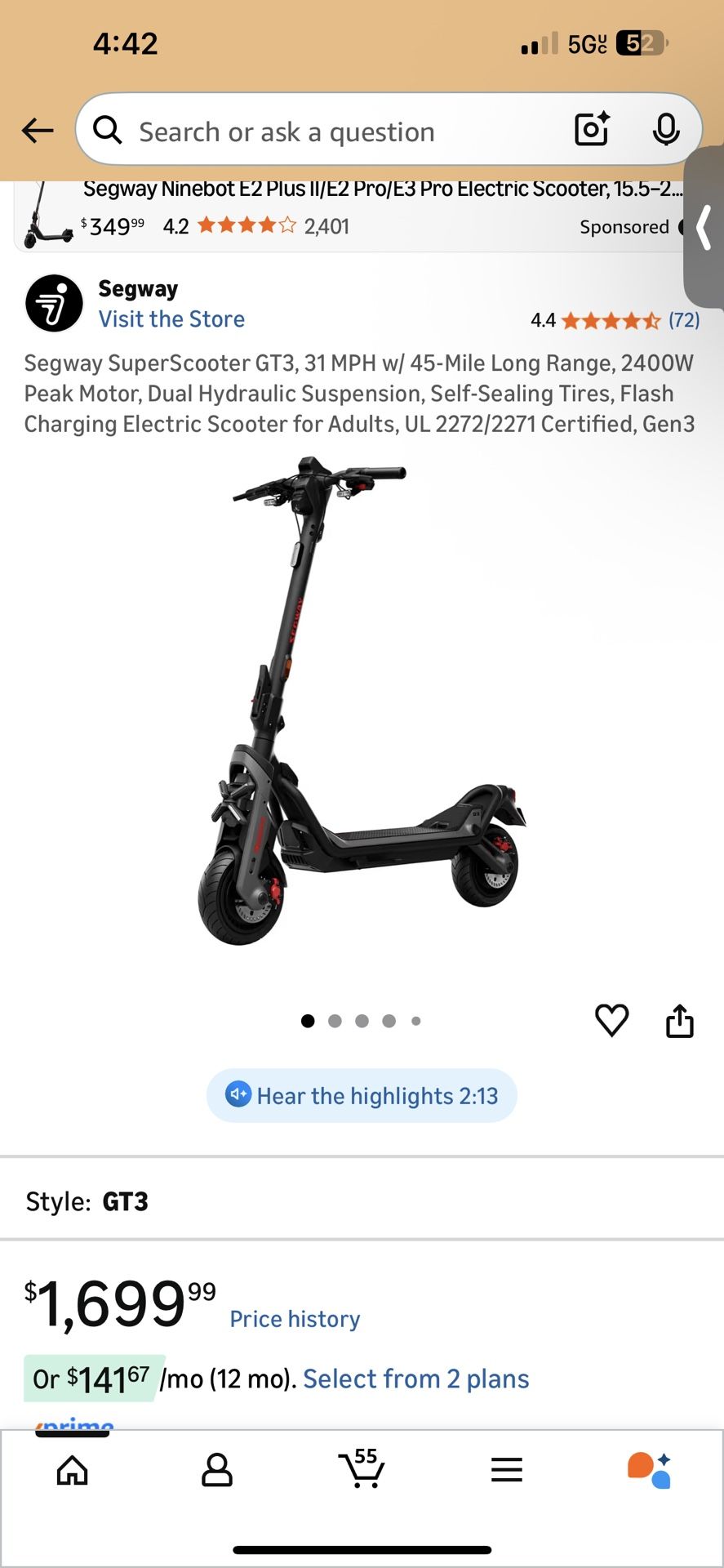Add scooter to wish list heart
This screenshot has height=1568, width=724.
pos(611,1021)
